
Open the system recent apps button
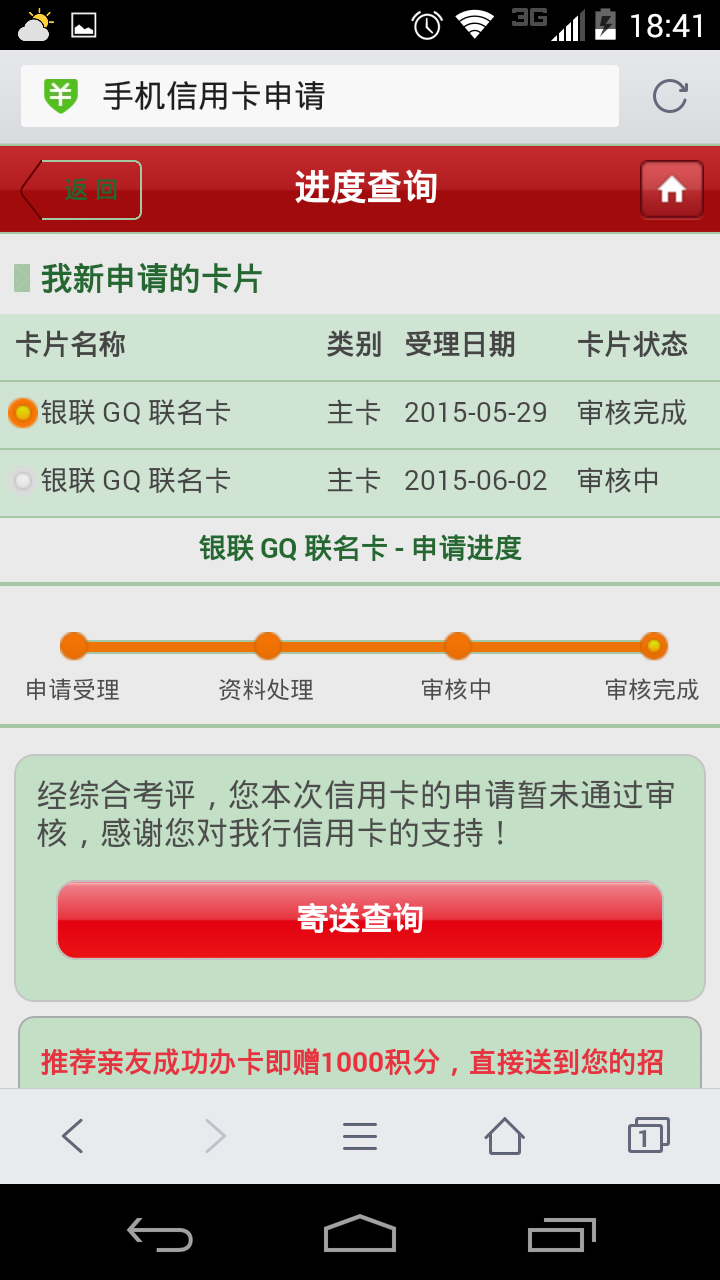[x=562, y=1234]
